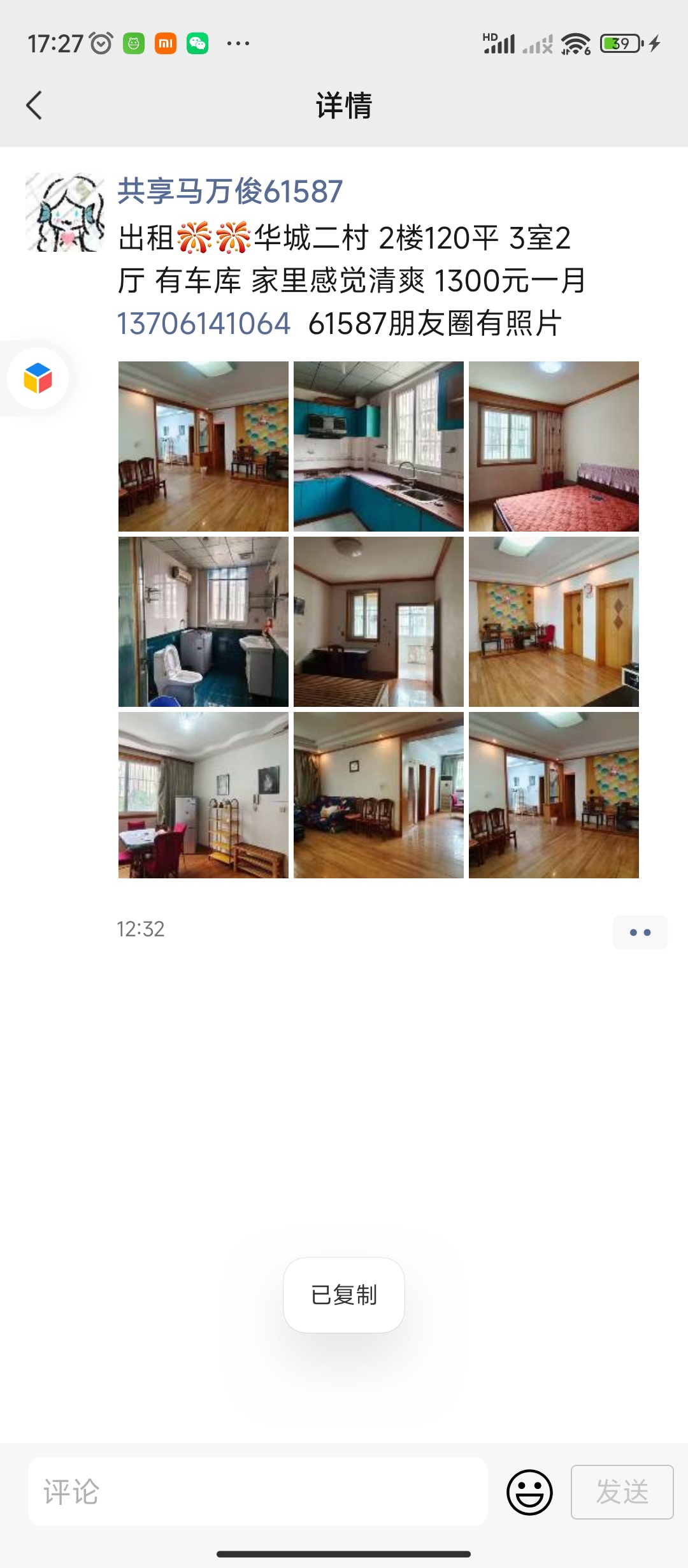
Task: Tap the 发送 send button
Action: tap(622, 1492)
